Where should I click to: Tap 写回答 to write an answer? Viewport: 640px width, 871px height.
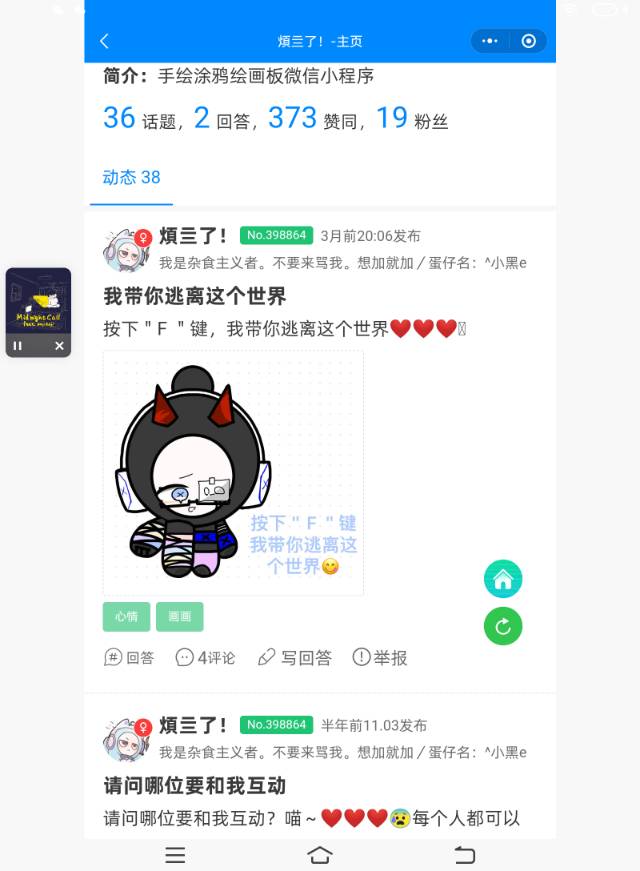pyautogui.click(x=295, y=657)
